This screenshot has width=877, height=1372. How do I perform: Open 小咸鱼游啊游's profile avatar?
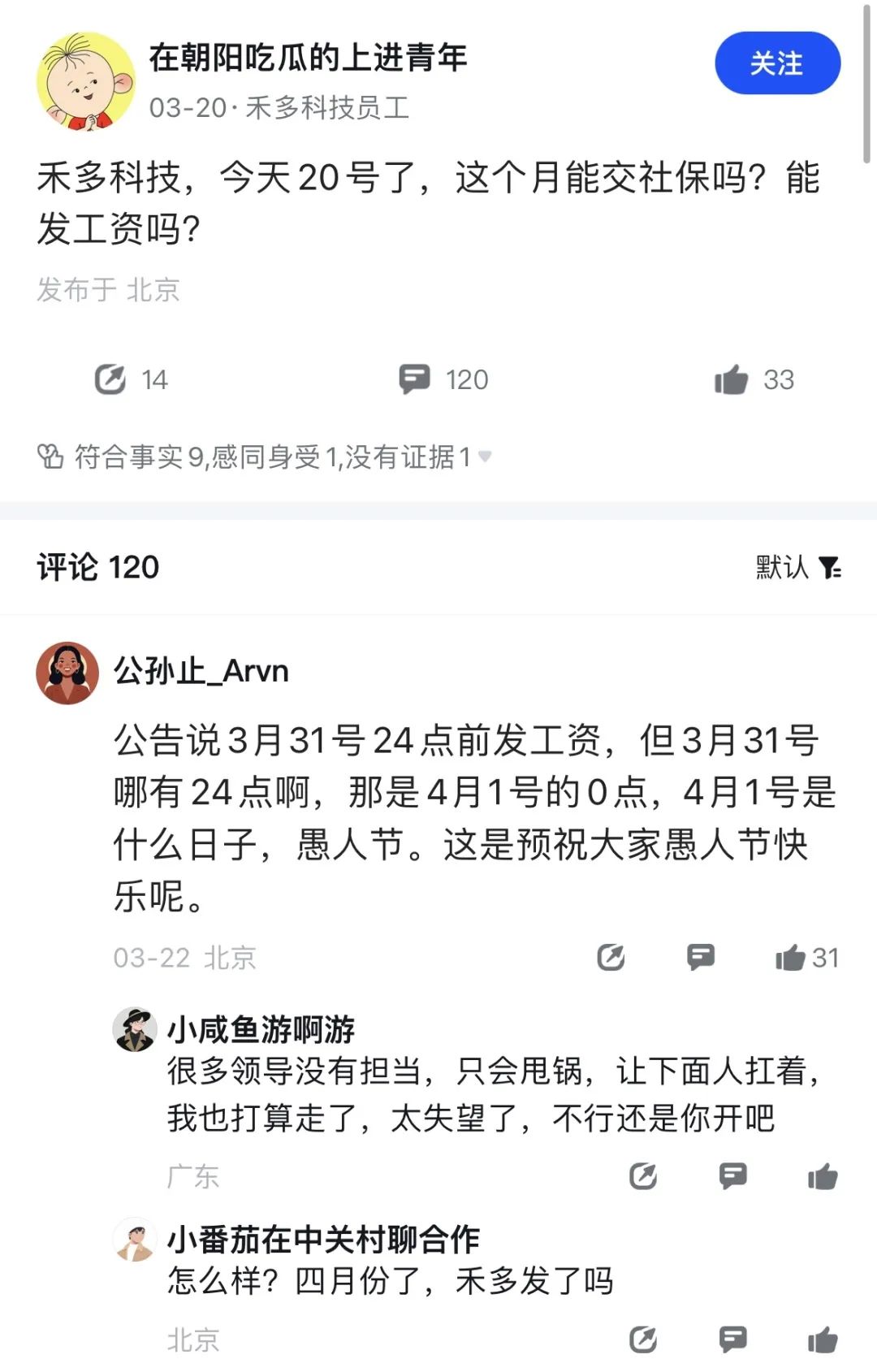[x=134, y=1030]
